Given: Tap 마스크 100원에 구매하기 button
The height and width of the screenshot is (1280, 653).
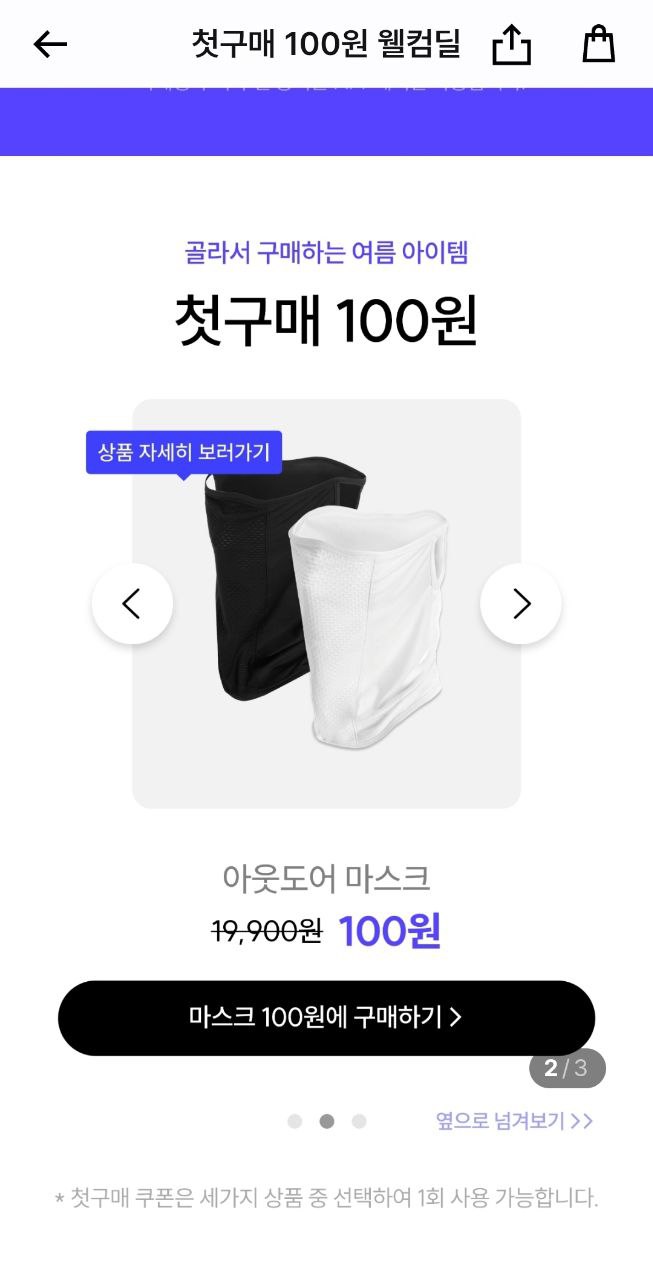Looking at the screenshot, I should [x=326, y=1018].
